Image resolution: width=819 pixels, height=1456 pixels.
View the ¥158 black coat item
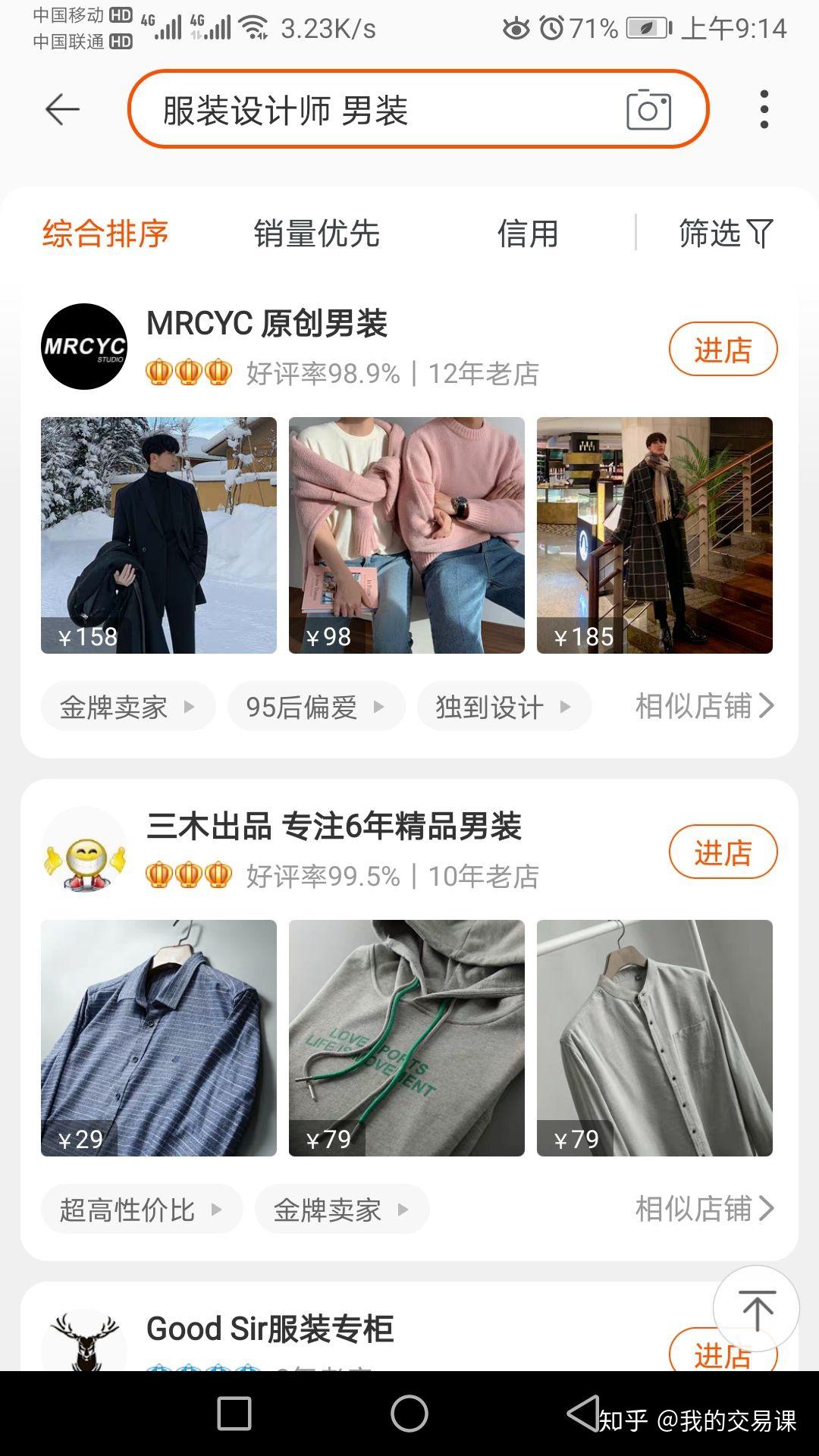click(158, 535)
